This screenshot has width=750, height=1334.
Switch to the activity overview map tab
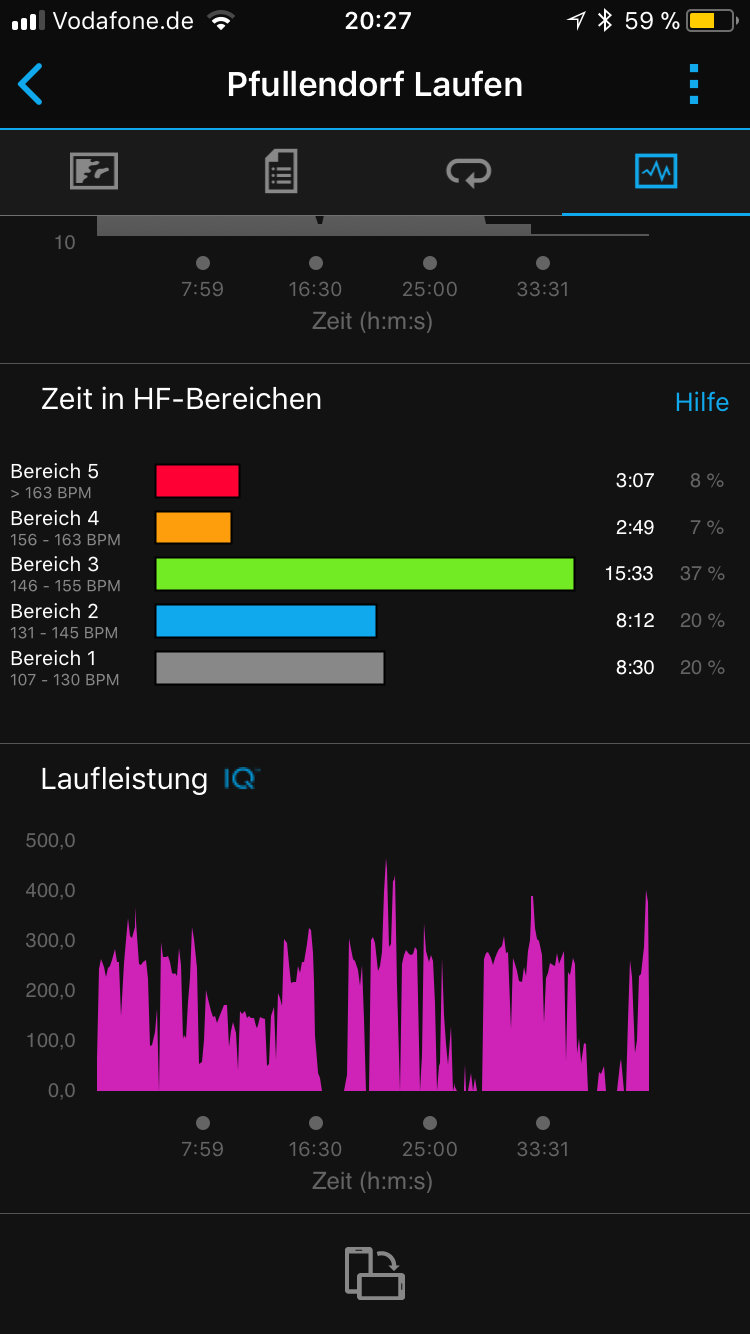[94, 171]
